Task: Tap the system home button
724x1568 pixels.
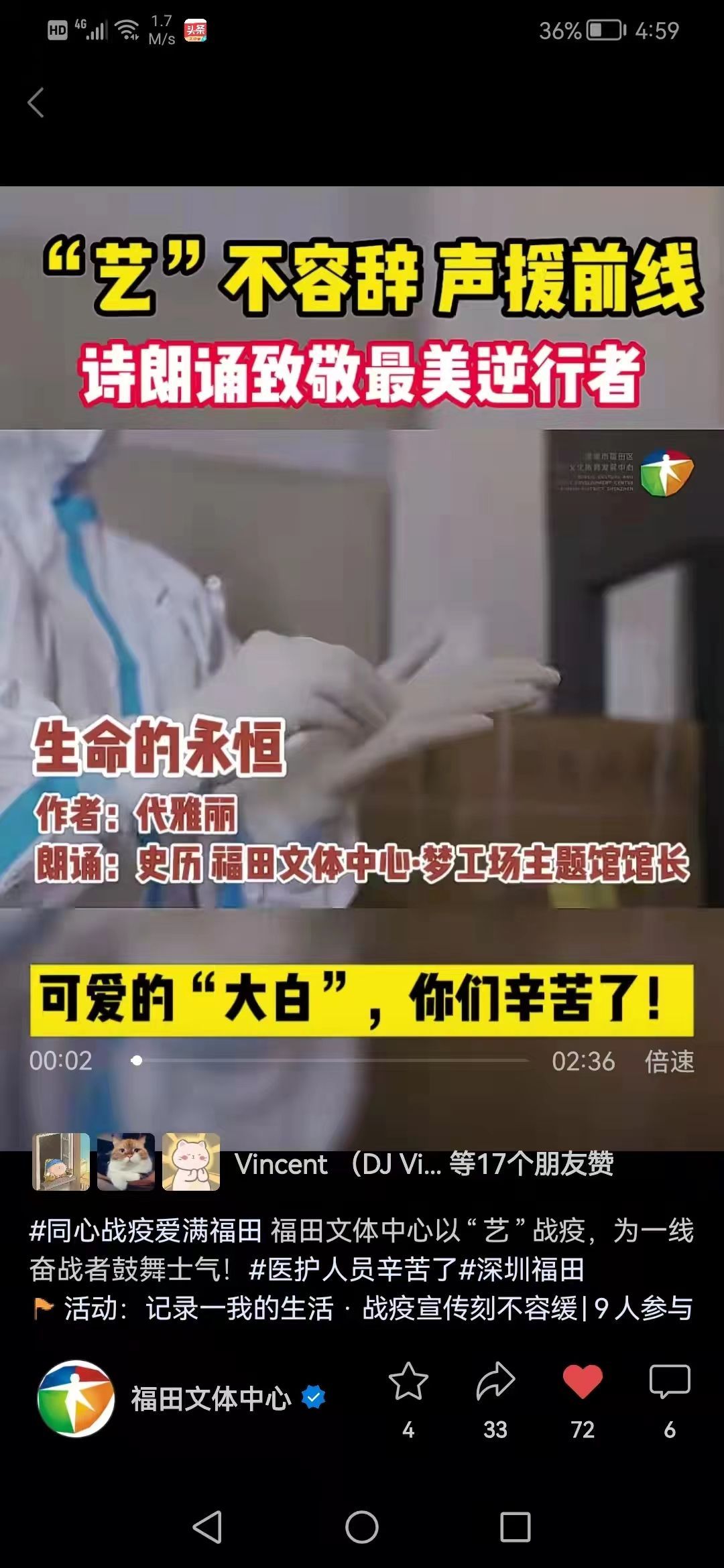Action: (x=362, y=1527)
